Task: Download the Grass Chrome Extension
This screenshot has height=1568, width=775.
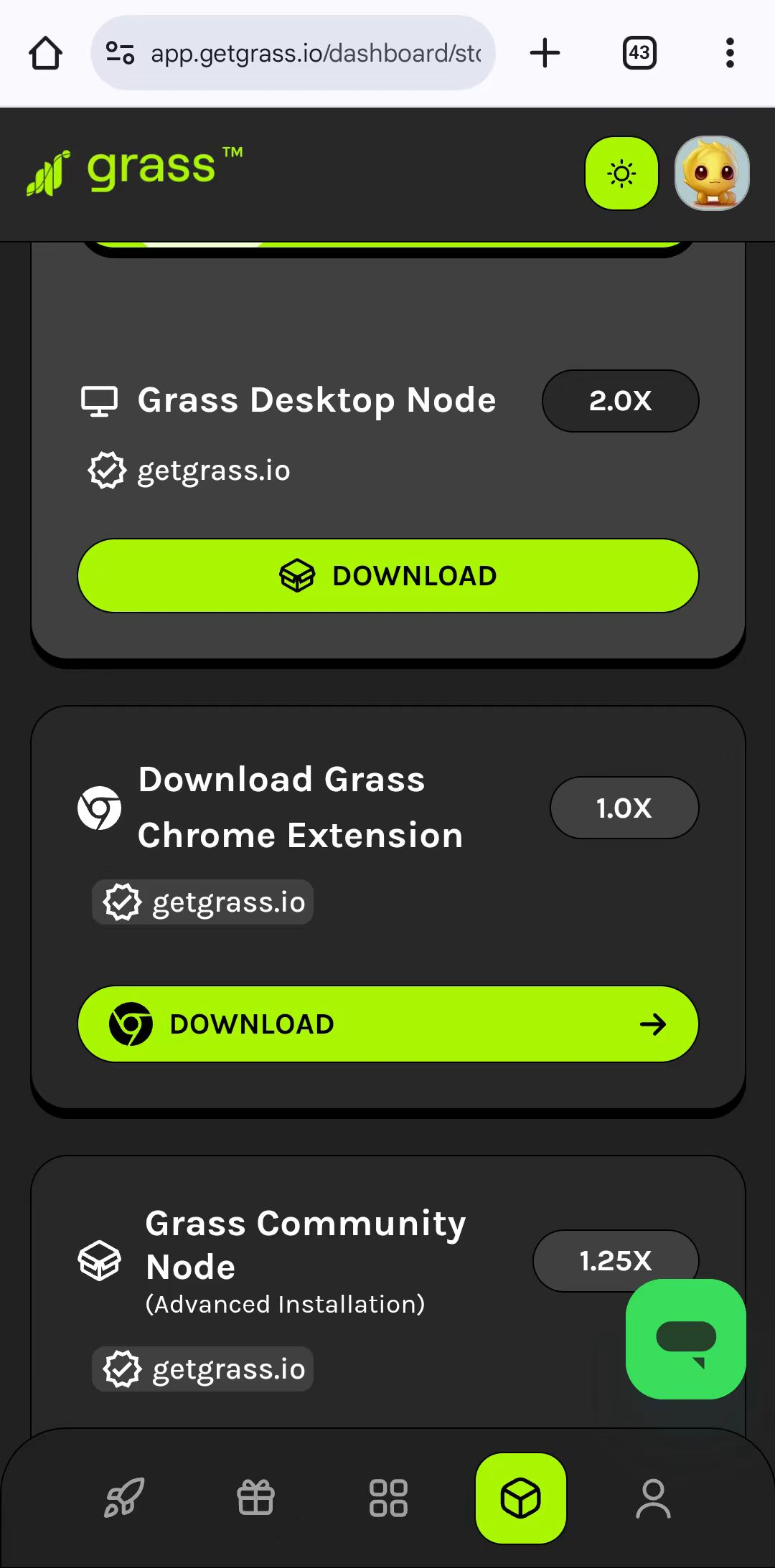Action: pyautogui.click(x=387, y=1024)
